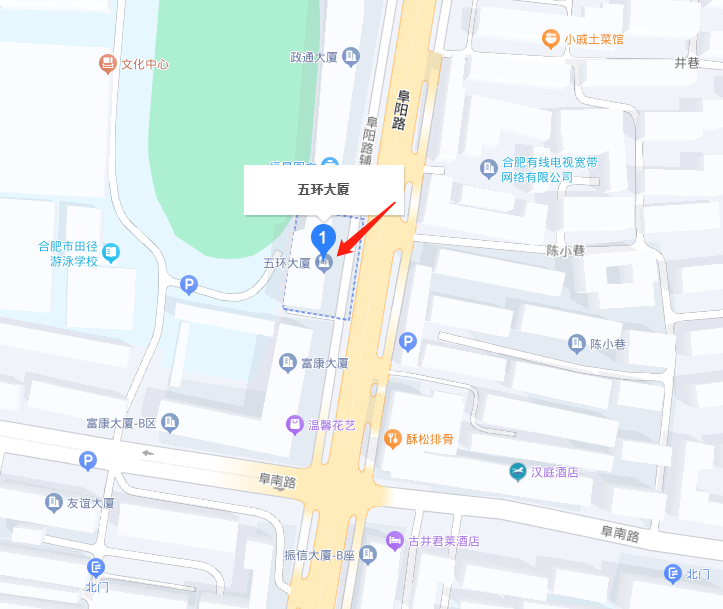The height and width of the screenshot is (609, 723).
Task: Tap the 富康大厦-B区 marker
Action: (170, 423)
